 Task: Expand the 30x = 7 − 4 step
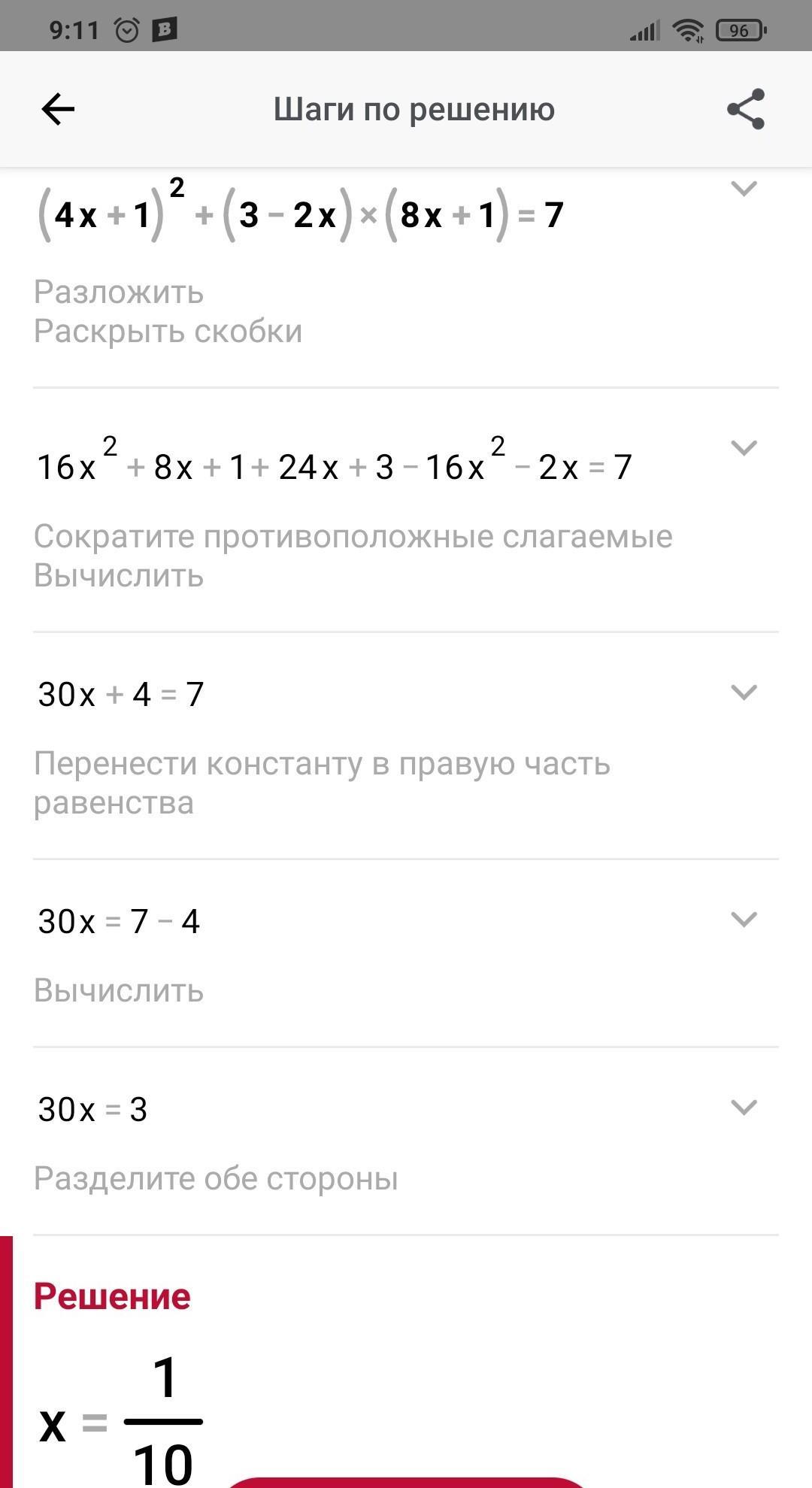pyautogui.click(x=744, y=920)
